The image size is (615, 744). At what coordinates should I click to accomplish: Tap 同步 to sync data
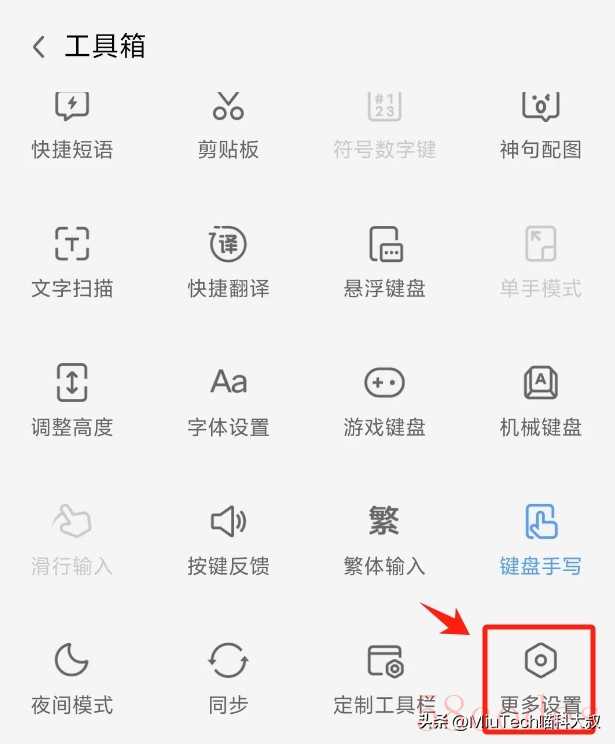point(228,677)
